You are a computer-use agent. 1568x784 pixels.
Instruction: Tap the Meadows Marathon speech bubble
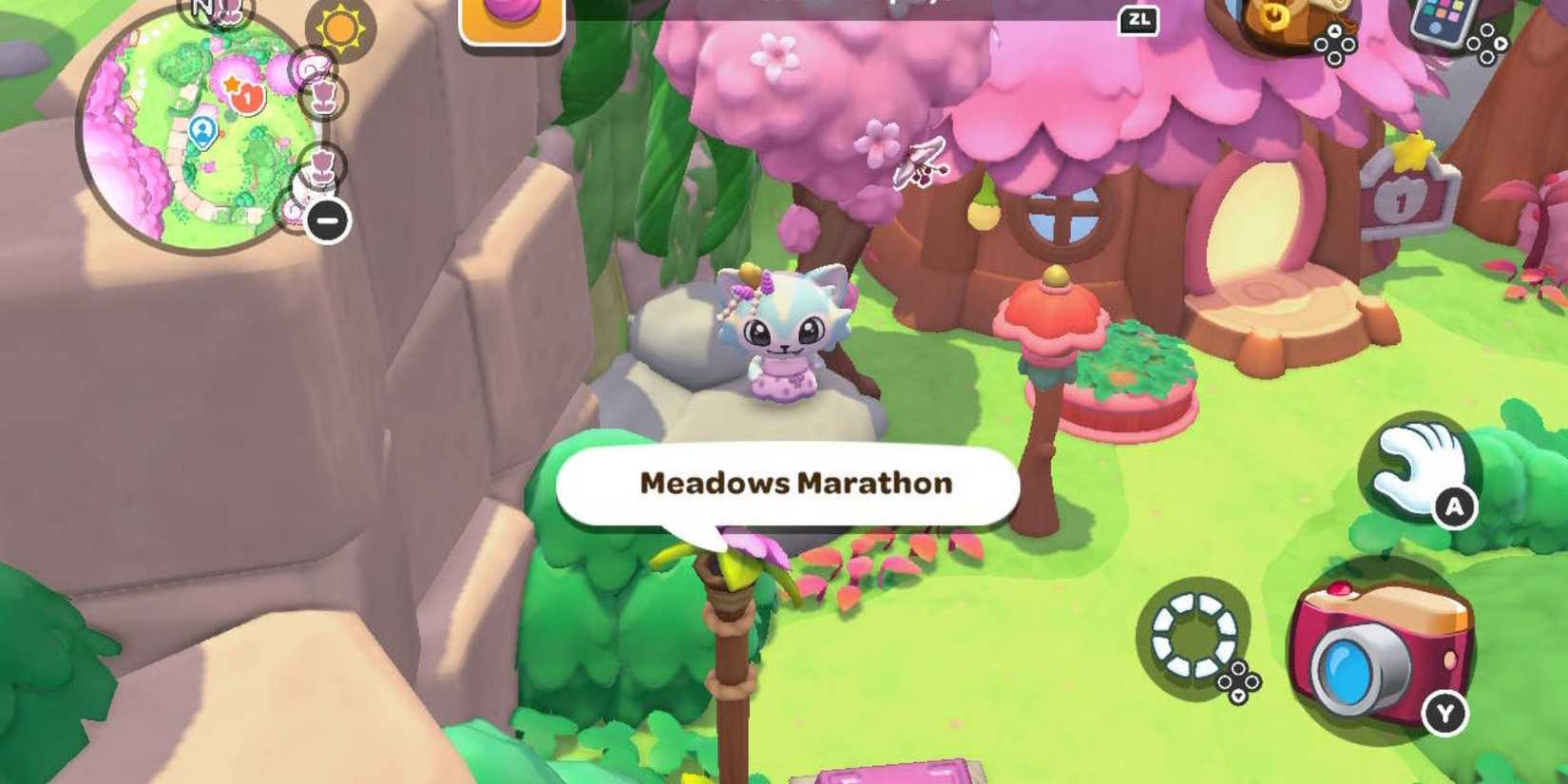tap(787, 485)
